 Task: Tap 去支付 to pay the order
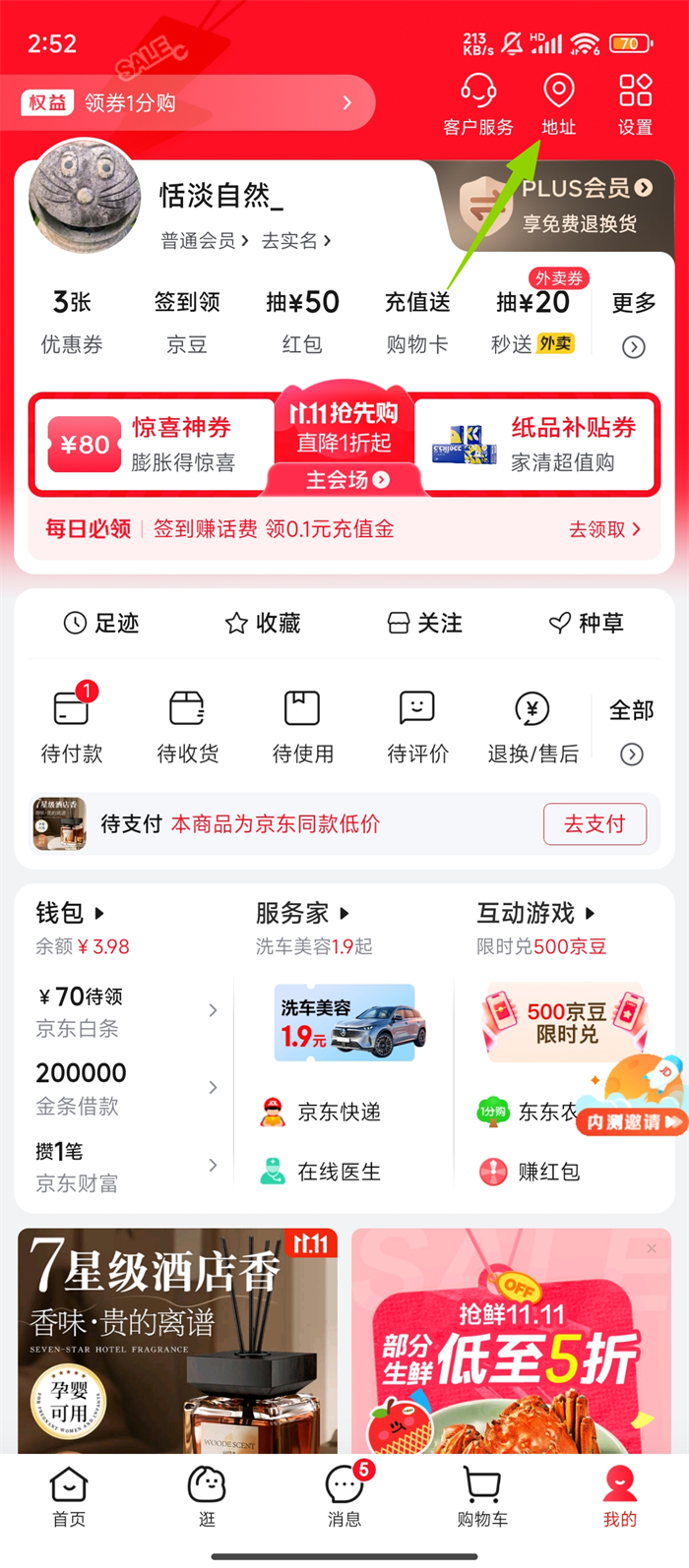coord(595,824)
